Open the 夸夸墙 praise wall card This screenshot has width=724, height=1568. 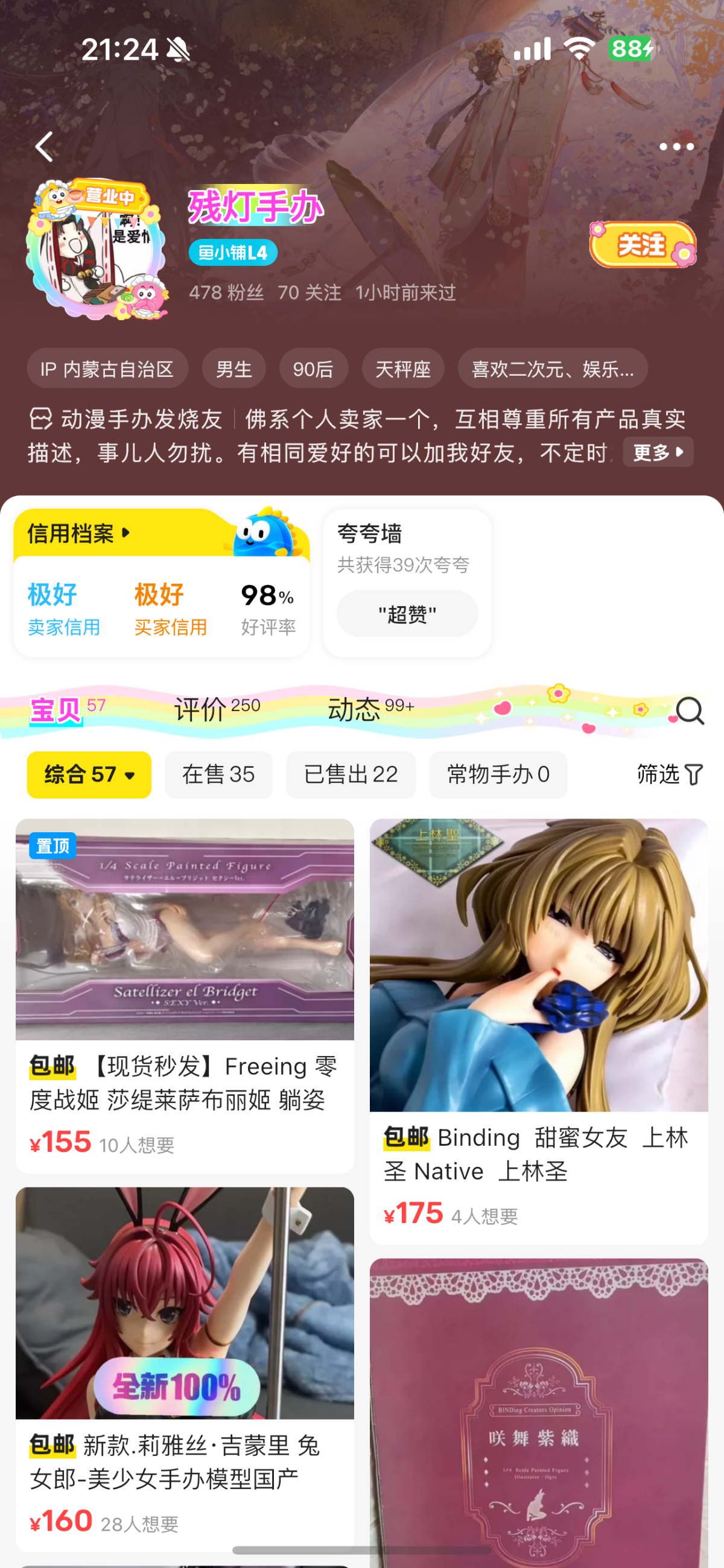(x=407, y=583)
